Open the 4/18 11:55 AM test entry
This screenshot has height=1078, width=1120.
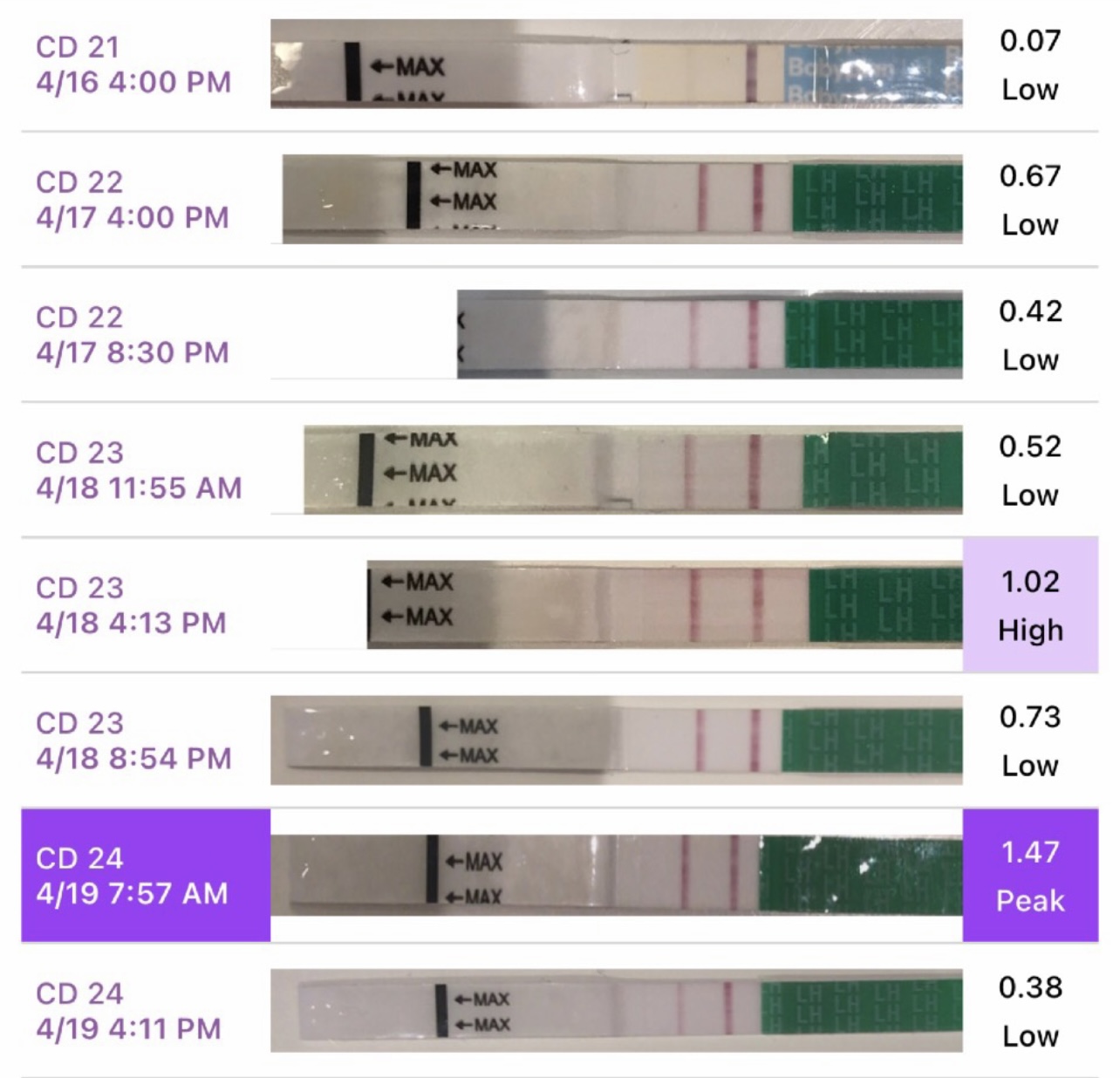tap(139, 470)
